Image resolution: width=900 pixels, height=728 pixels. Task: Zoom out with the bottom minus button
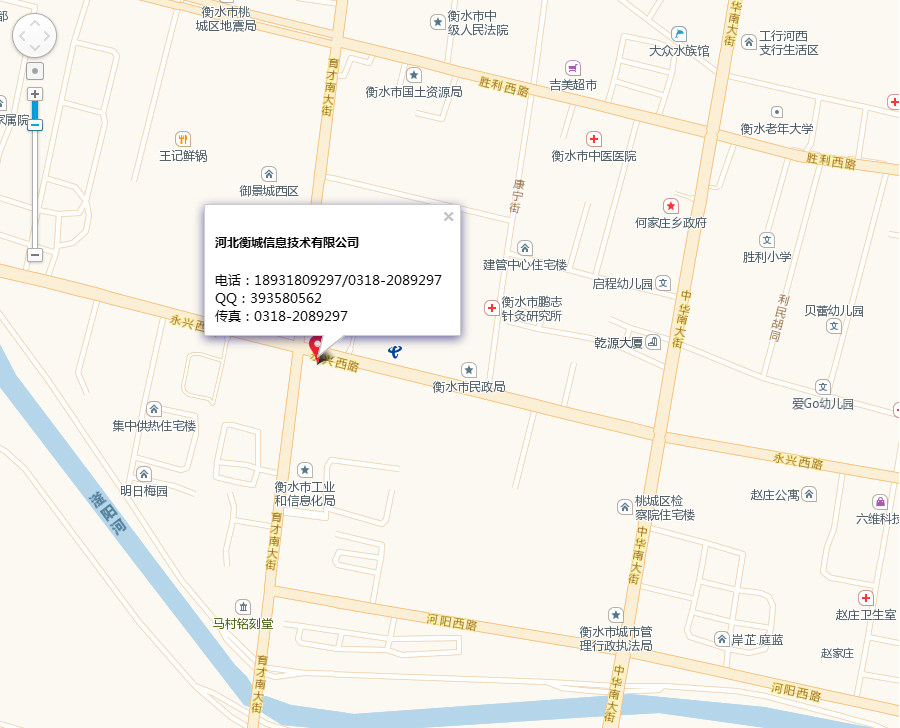pos(35,255)
